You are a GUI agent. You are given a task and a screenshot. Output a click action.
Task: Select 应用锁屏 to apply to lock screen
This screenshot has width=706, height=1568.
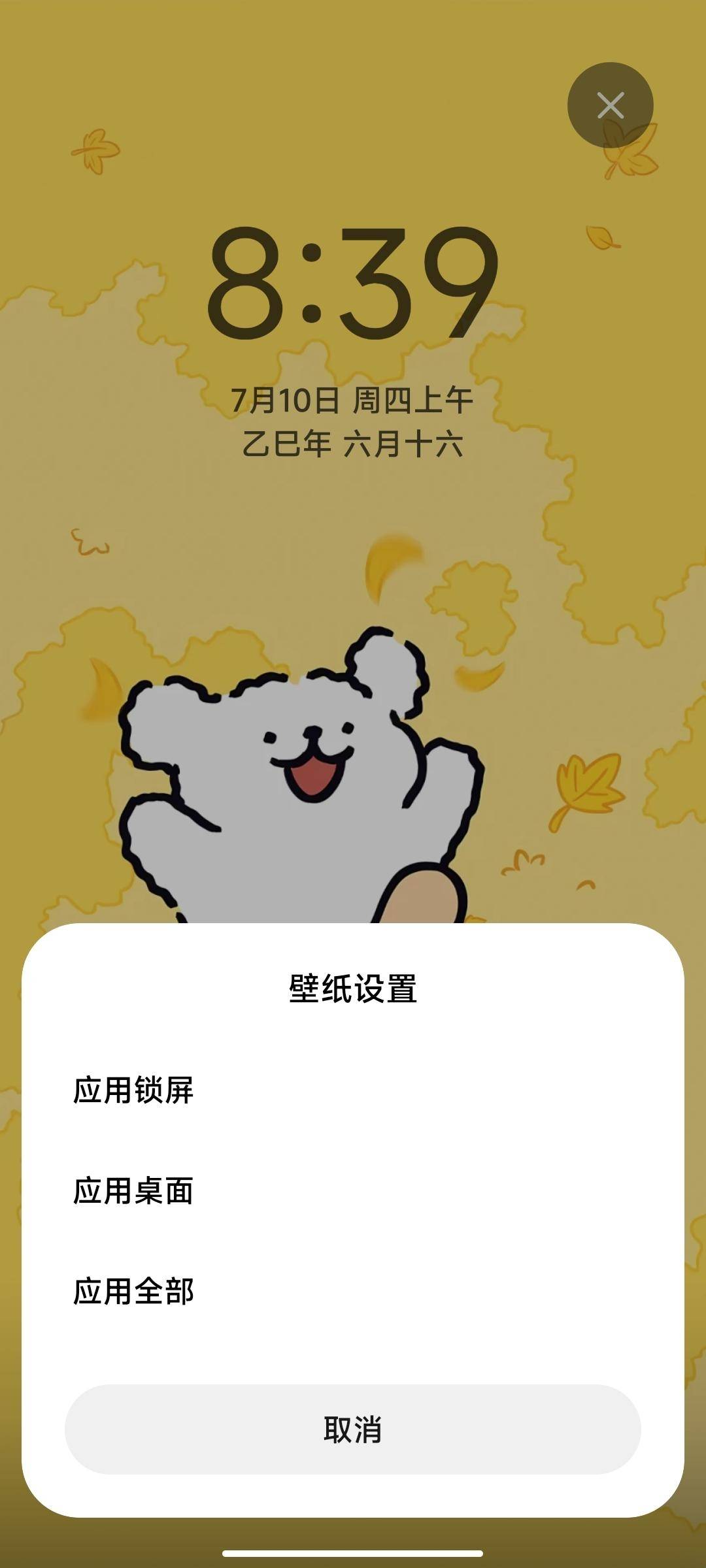[x=133, y=1090]
